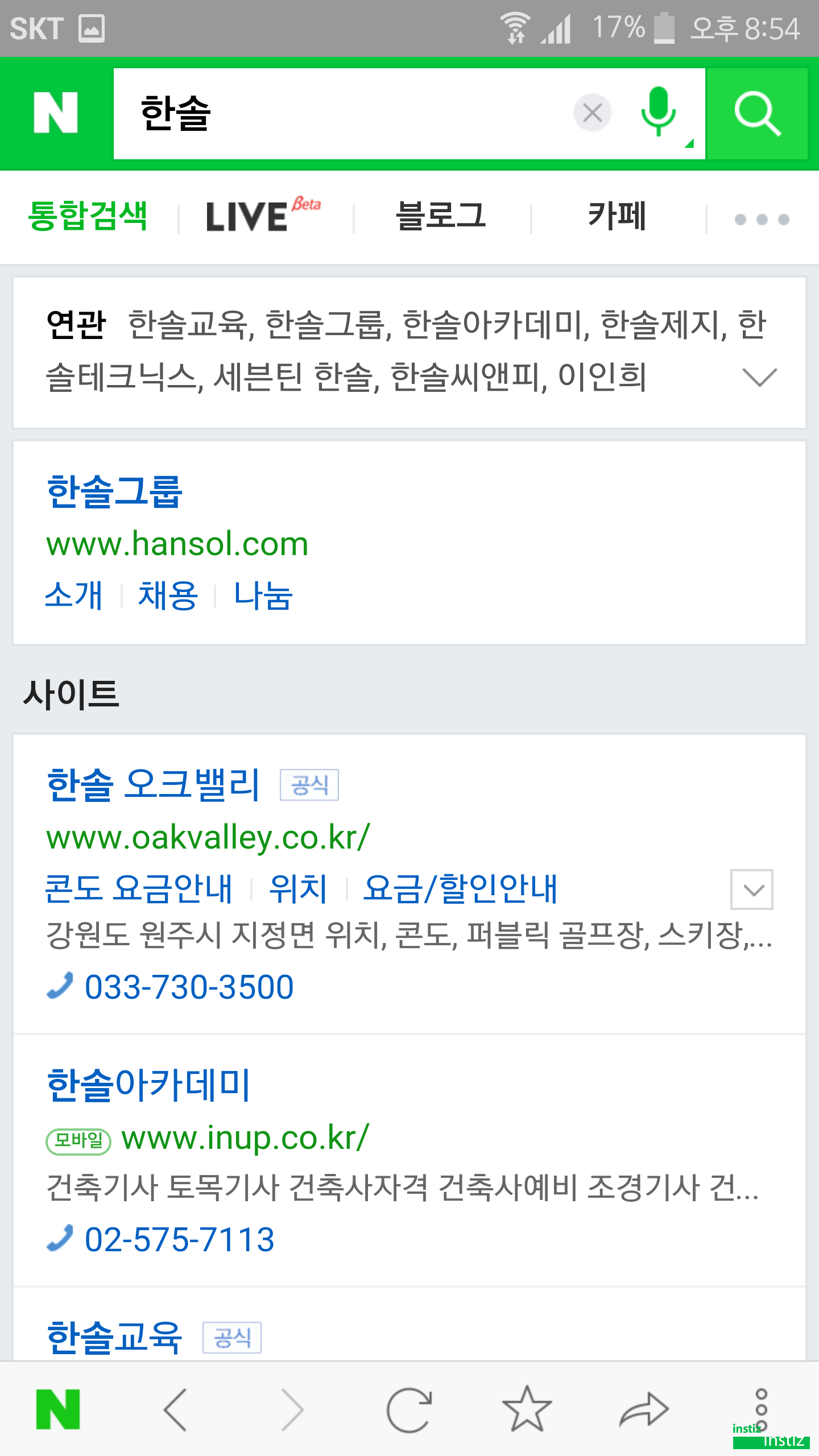819x1456 pixels.
Task: Tap the search input containing 한솔
Action: point(341,111)
